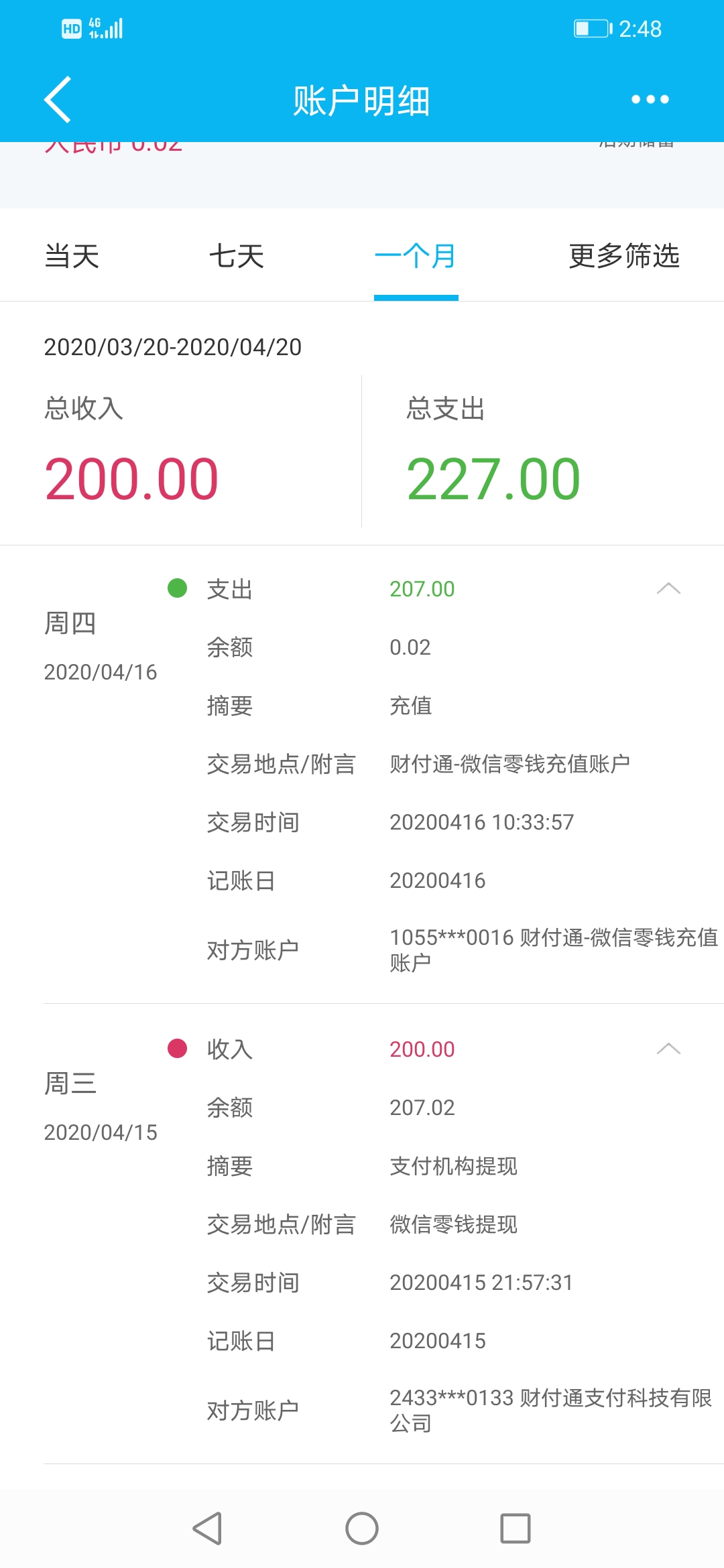This screenshot has height=1568, width=724.
Task: Collapse the 207.00 支出 transaction details
Action: point(668,589)
